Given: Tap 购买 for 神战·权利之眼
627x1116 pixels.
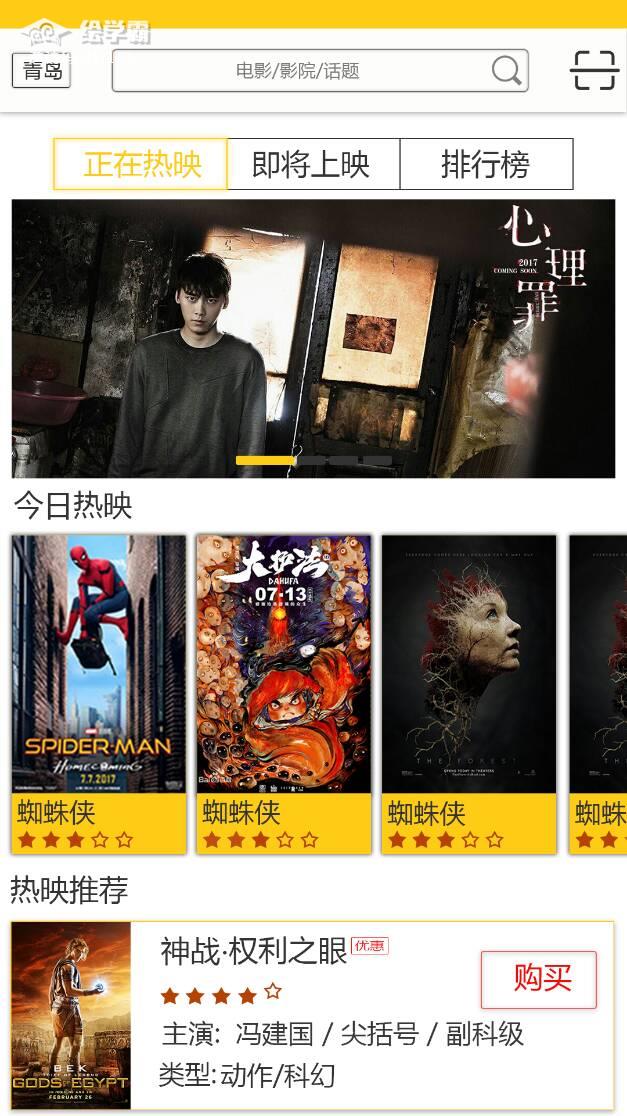Looking at the screenshot, I should (x=539, y=979).
